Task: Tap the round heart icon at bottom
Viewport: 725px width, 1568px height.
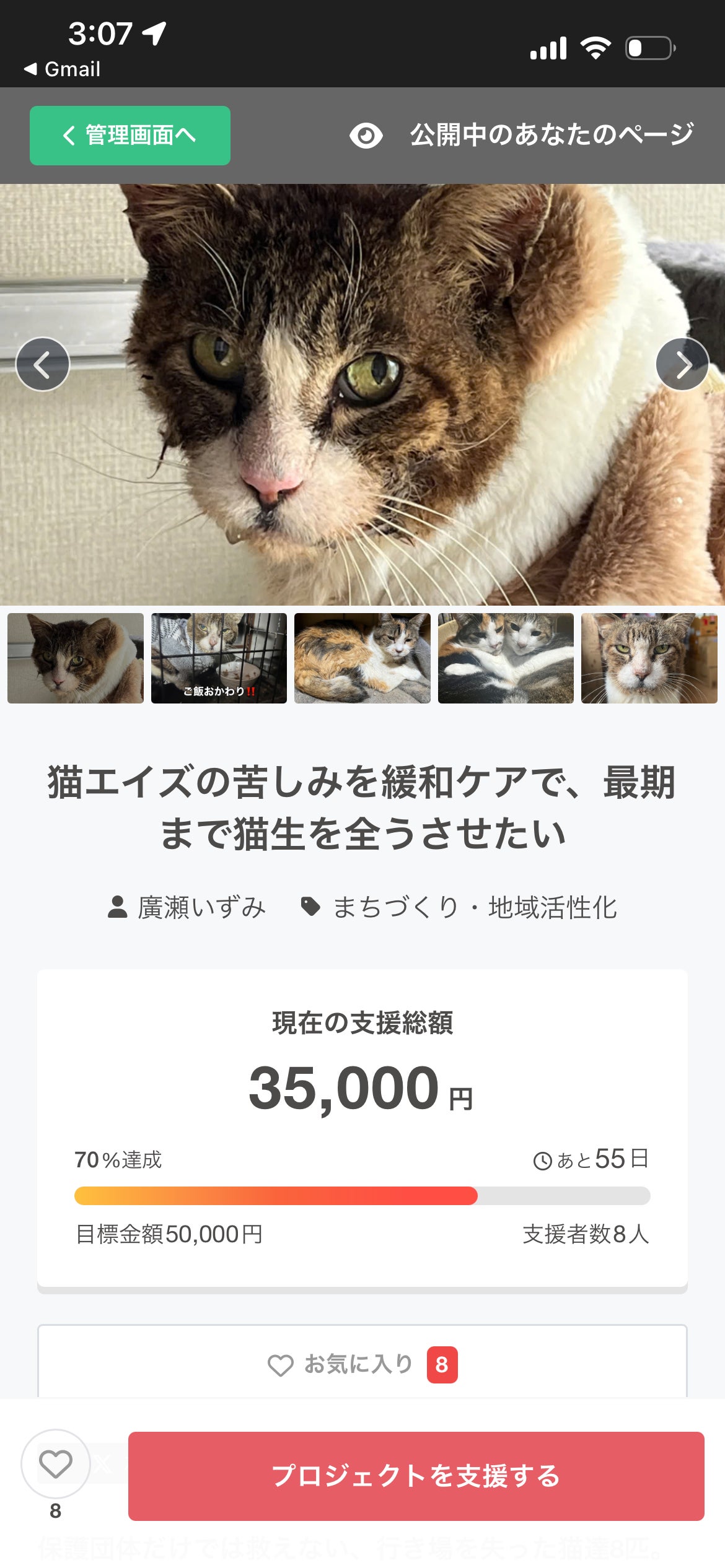Action: click(x=56, y=1464)
